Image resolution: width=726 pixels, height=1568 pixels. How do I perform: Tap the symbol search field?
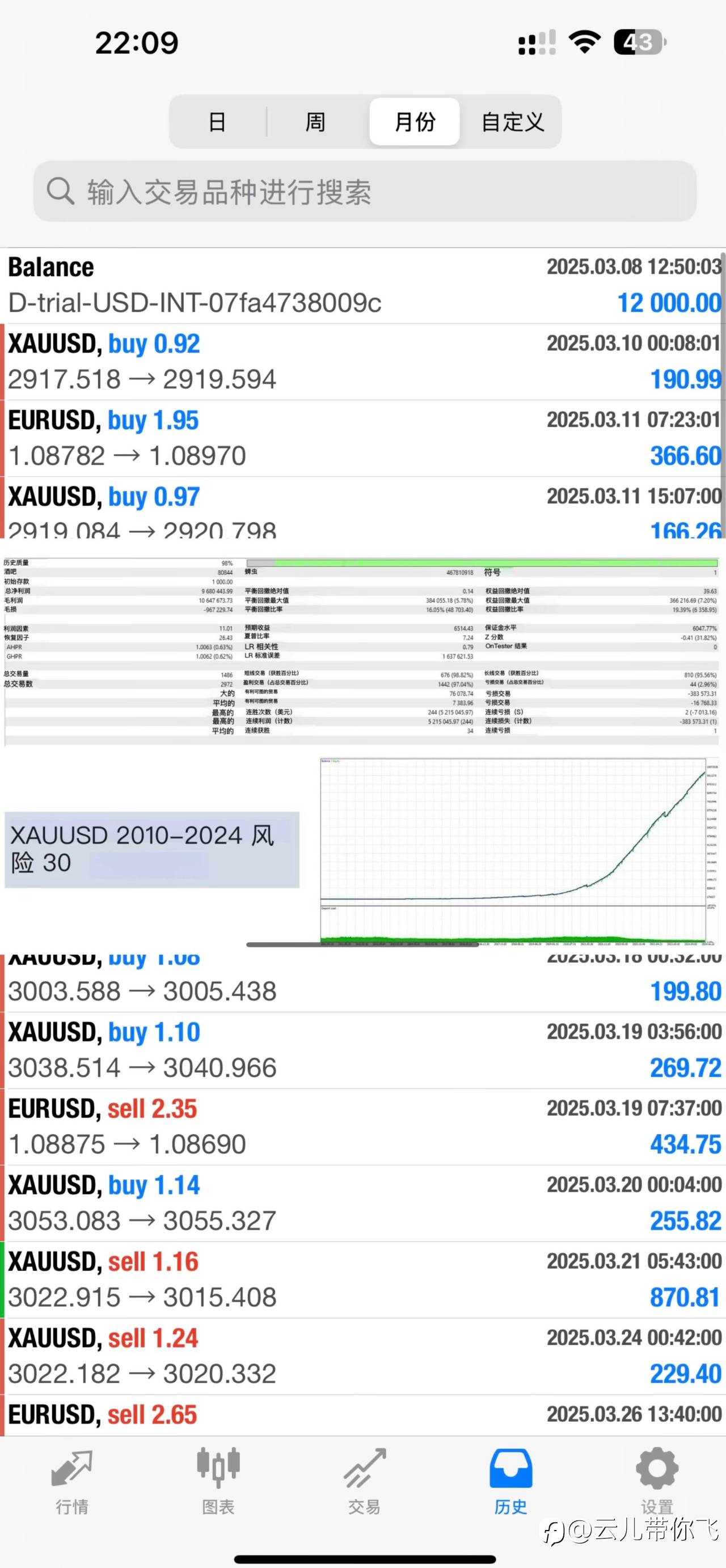pos(365,192)
